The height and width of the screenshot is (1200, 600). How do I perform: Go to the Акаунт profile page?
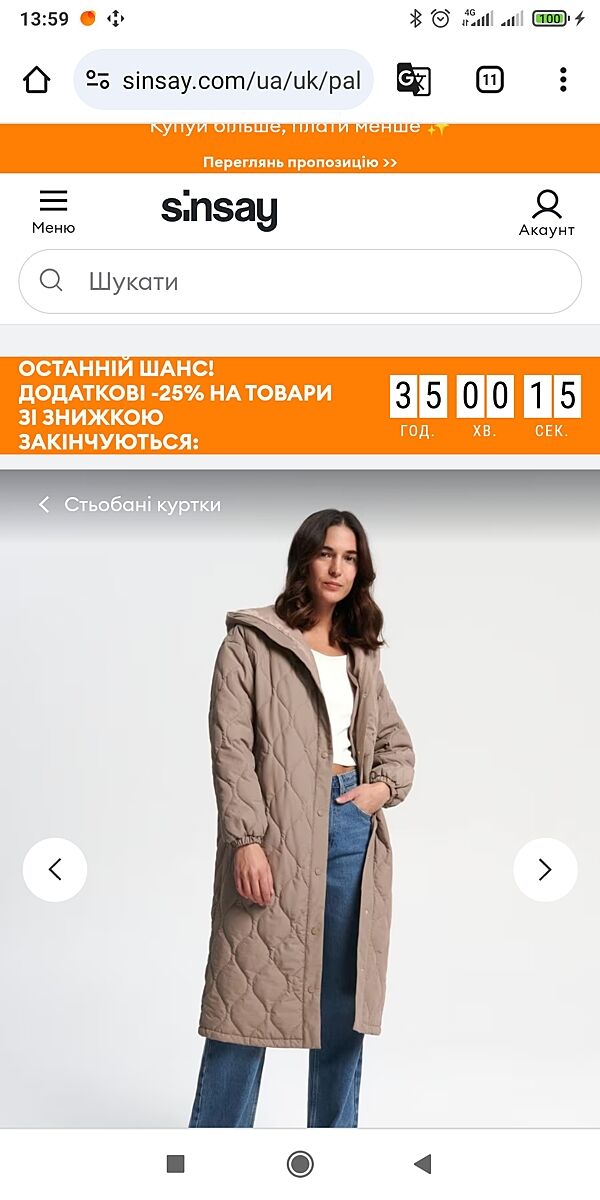546,213
